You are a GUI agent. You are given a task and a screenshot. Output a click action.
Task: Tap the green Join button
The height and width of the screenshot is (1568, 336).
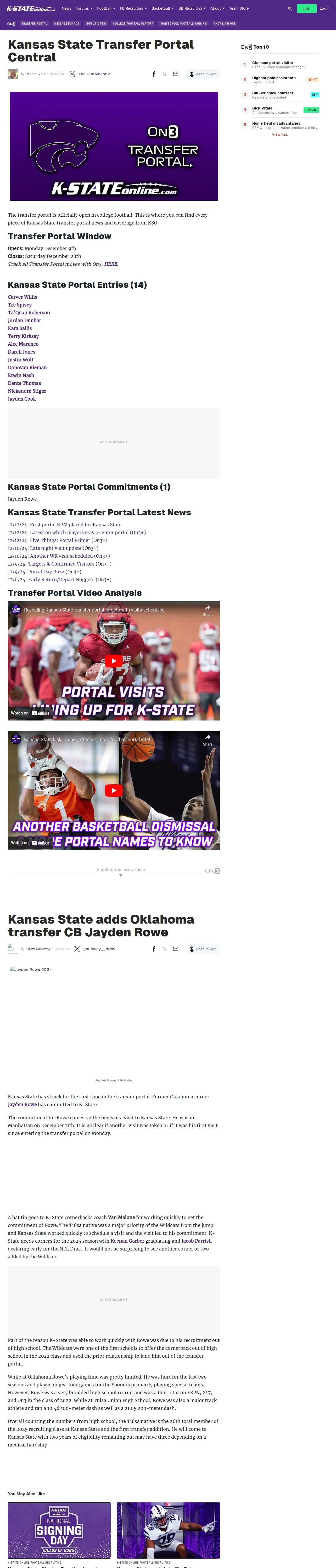pyautogui.click(x=306, y=9)
